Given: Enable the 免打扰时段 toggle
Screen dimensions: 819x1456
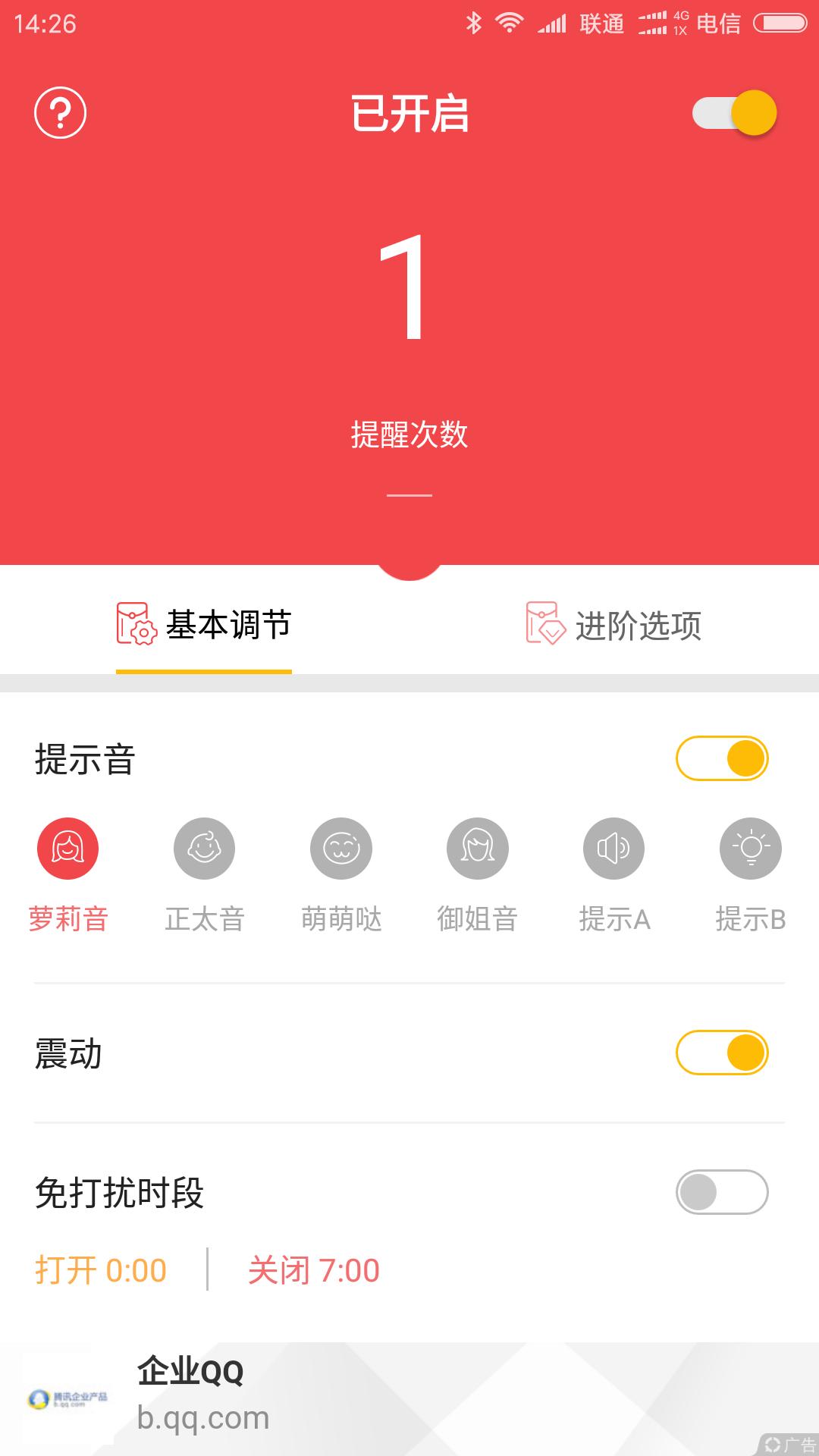Looking at the screenshot, I should point(722,1192).
